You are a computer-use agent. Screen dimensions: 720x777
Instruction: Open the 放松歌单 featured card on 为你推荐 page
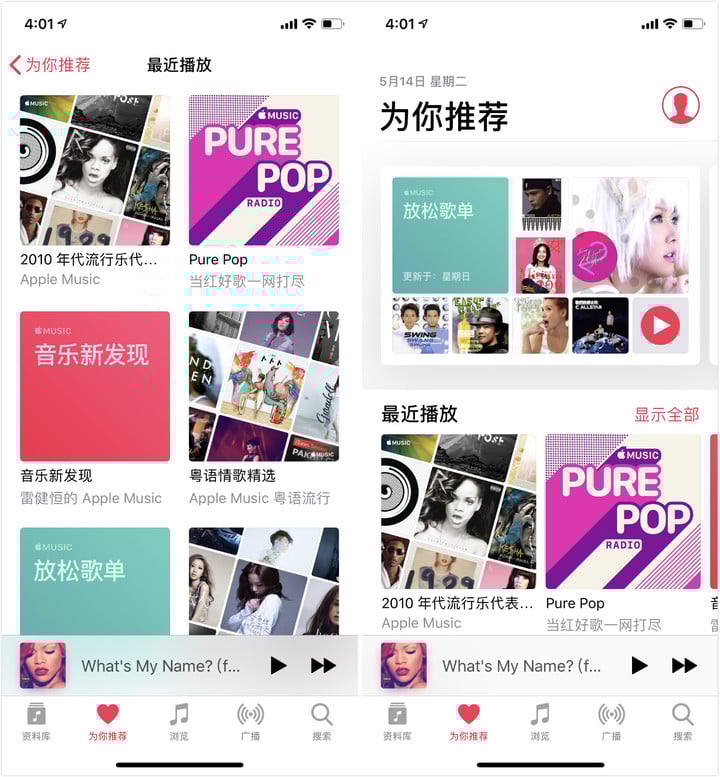tap(450, 235)
